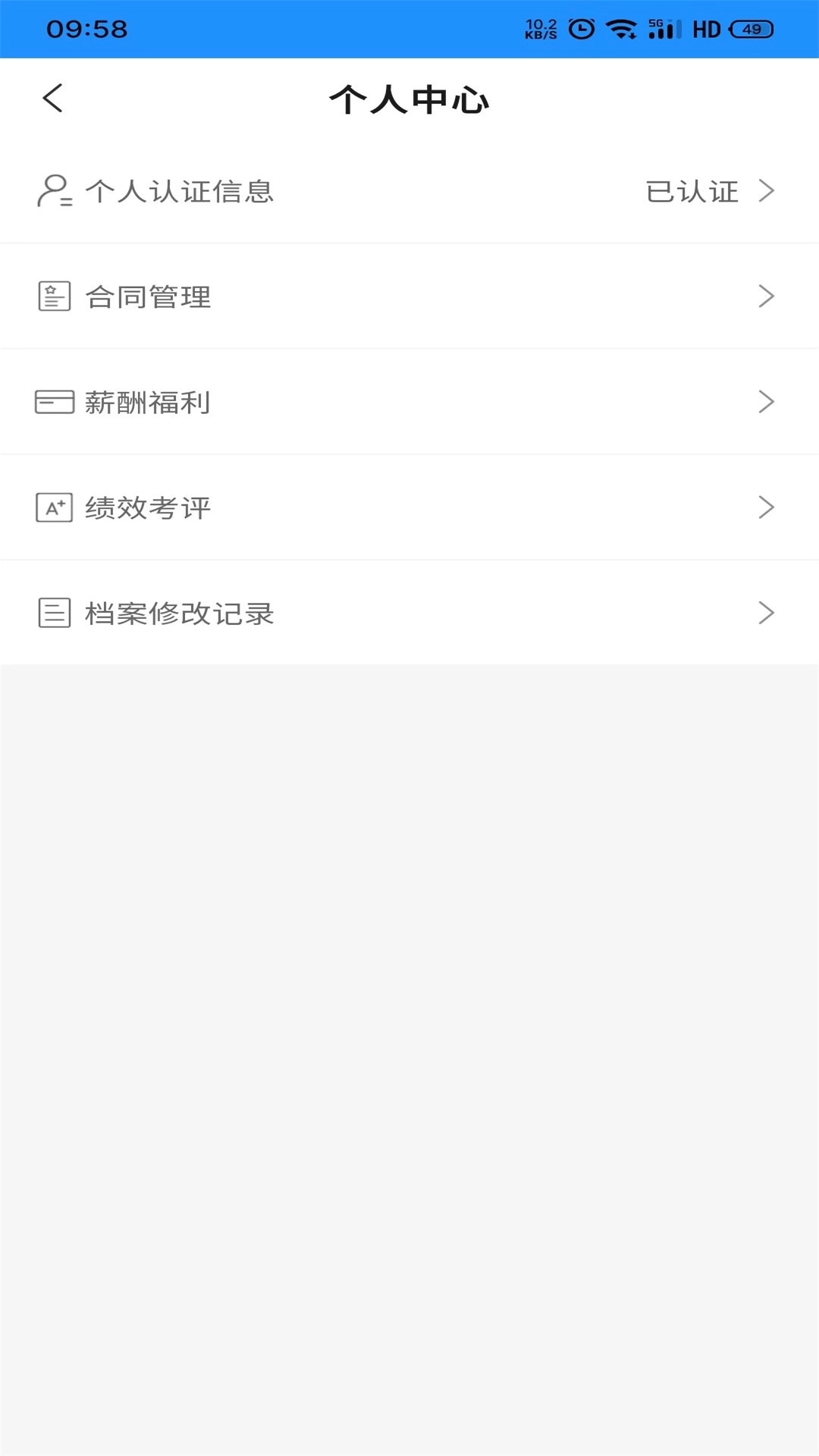Screen dimensions: 819x1456
Task: Select the 绩效考评 A+ grade icon
Action: pyautogui.click(x=53, y=507)
